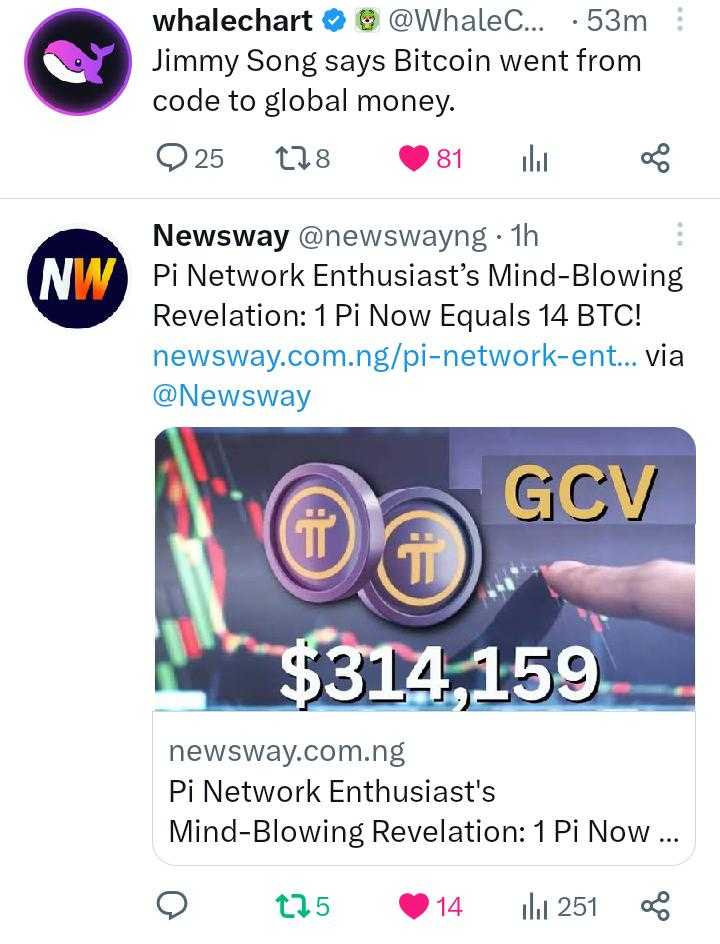Open whalechart's profile picture
This screenshot has height=944, width=720.
pyautogui.click(x=78, y=62)
